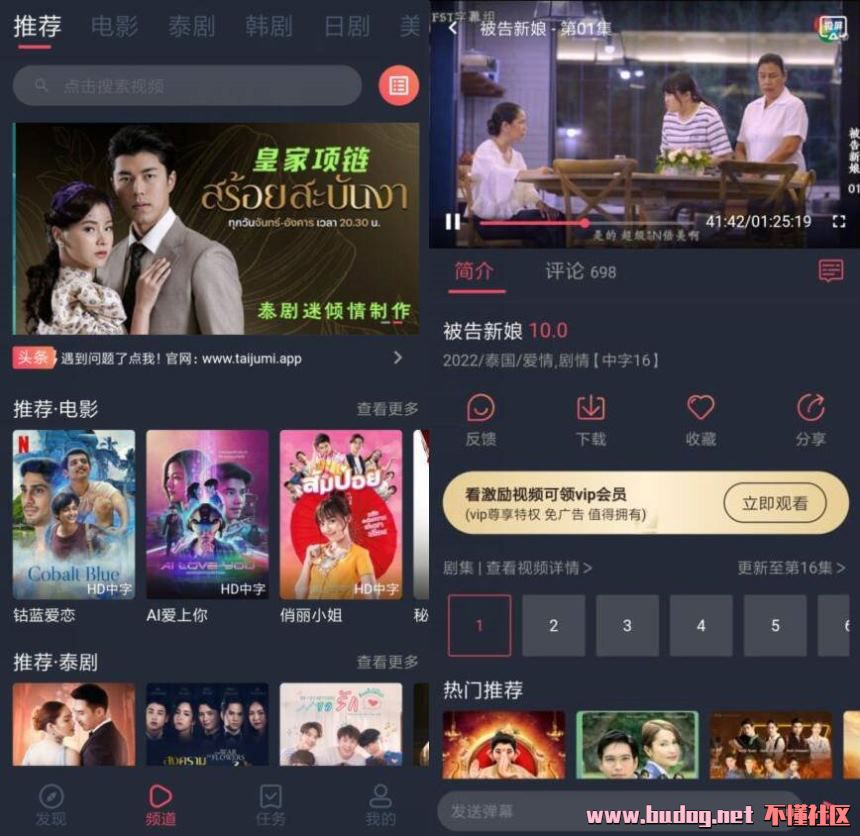860x836 pixels.
Task: Open the 频道 tab in bottom bar
Action: click(160, 804)
